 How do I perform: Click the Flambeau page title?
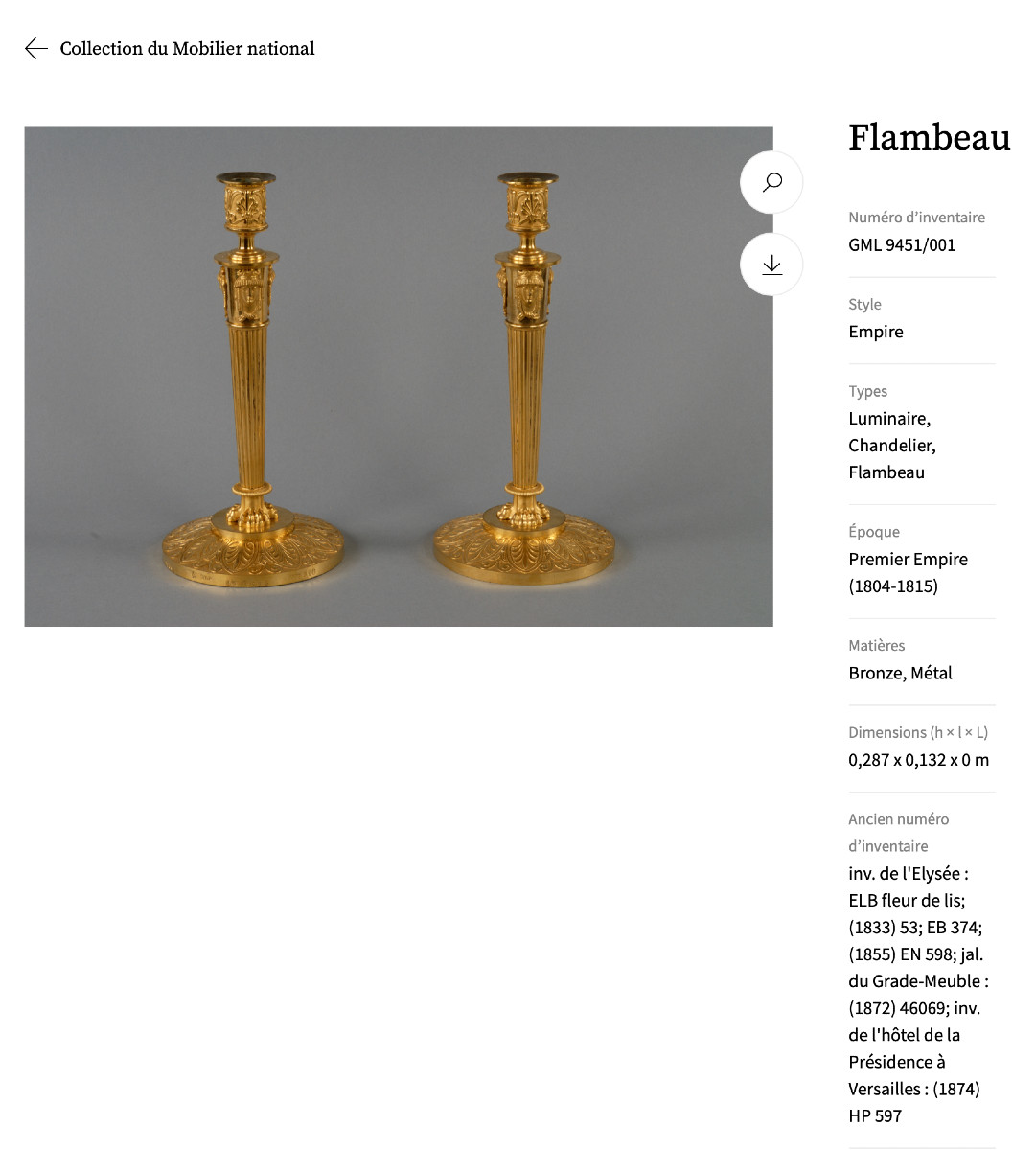[x=928, y=139]
